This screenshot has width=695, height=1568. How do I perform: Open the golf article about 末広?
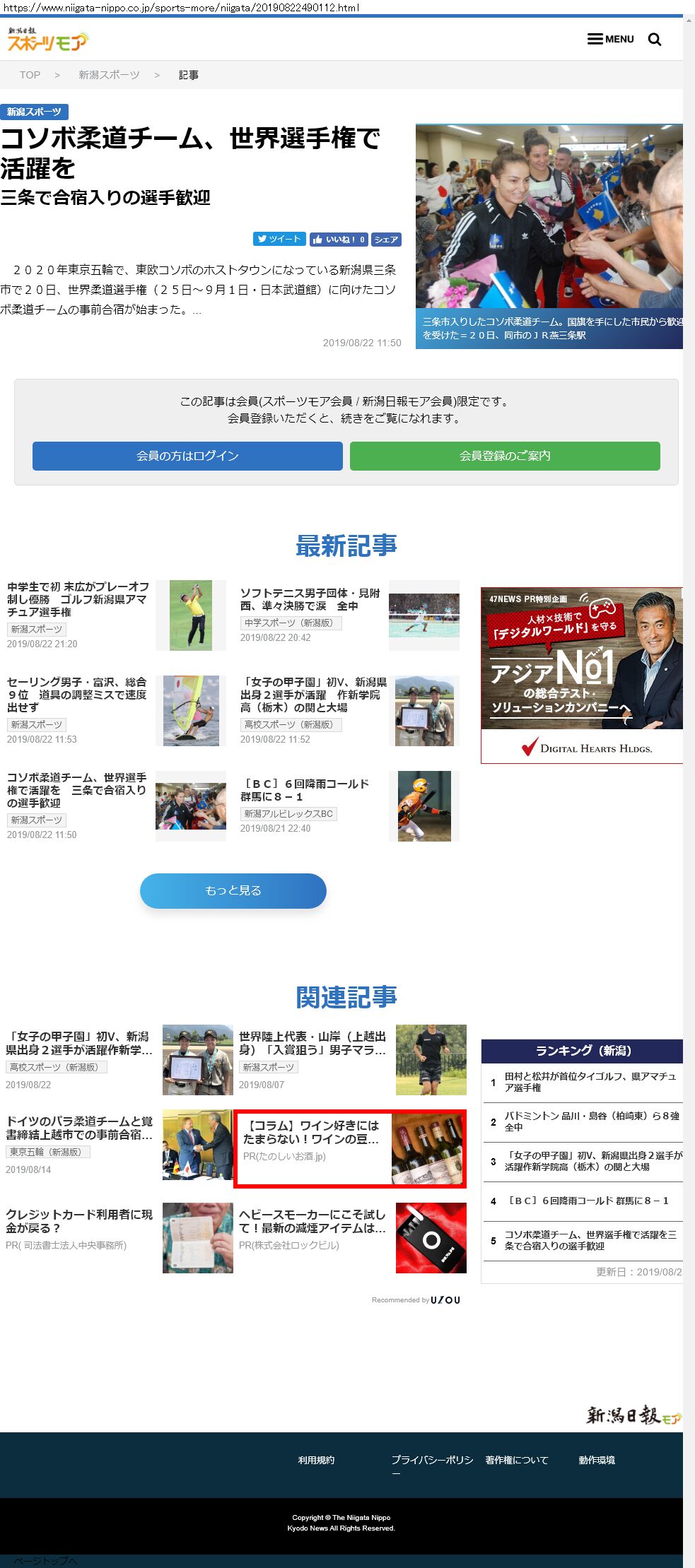[x=78, y=599]
